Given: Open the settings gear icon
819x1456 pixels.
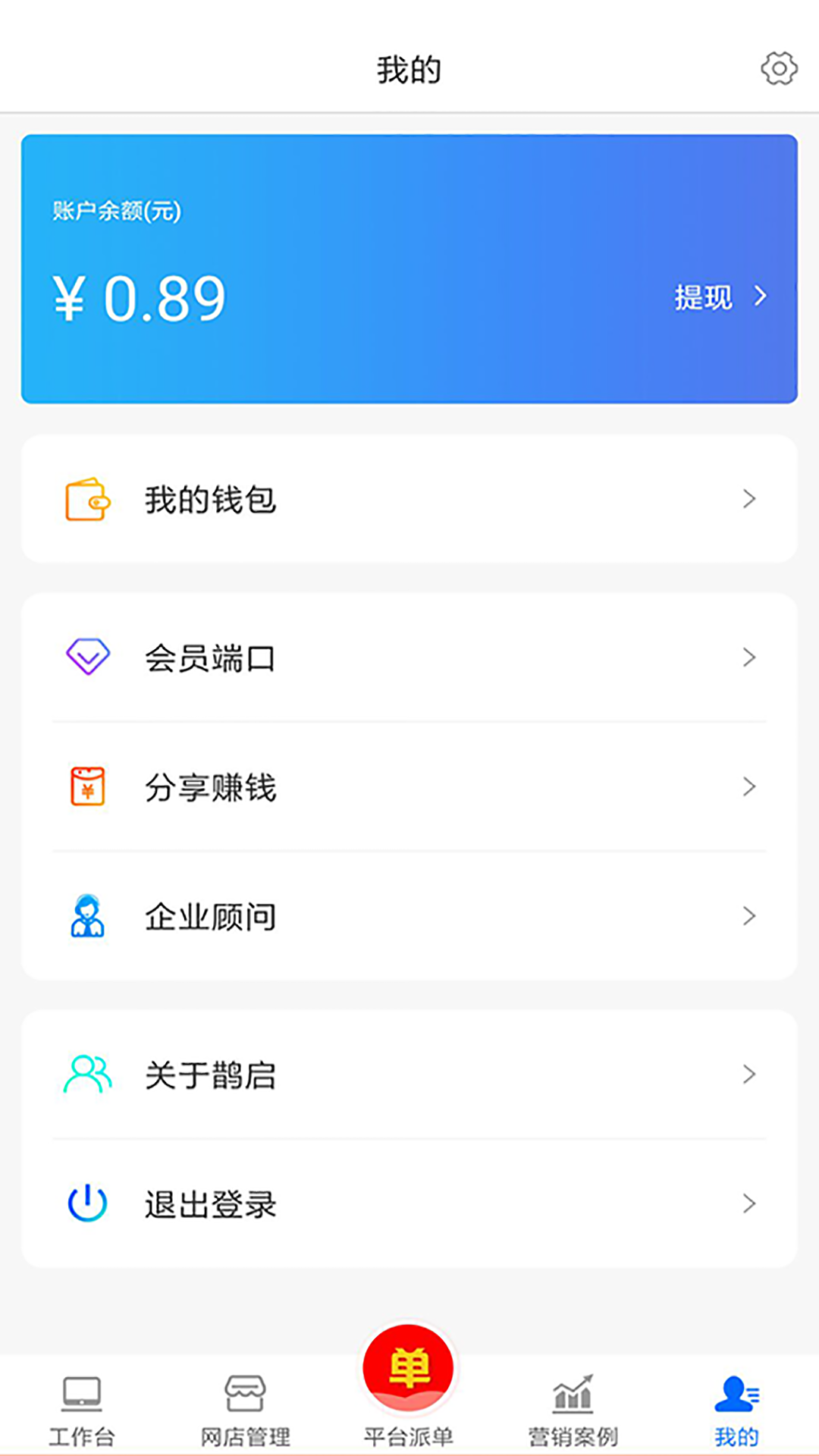Looking at the screenshot, I should click(x=777, y=68).
